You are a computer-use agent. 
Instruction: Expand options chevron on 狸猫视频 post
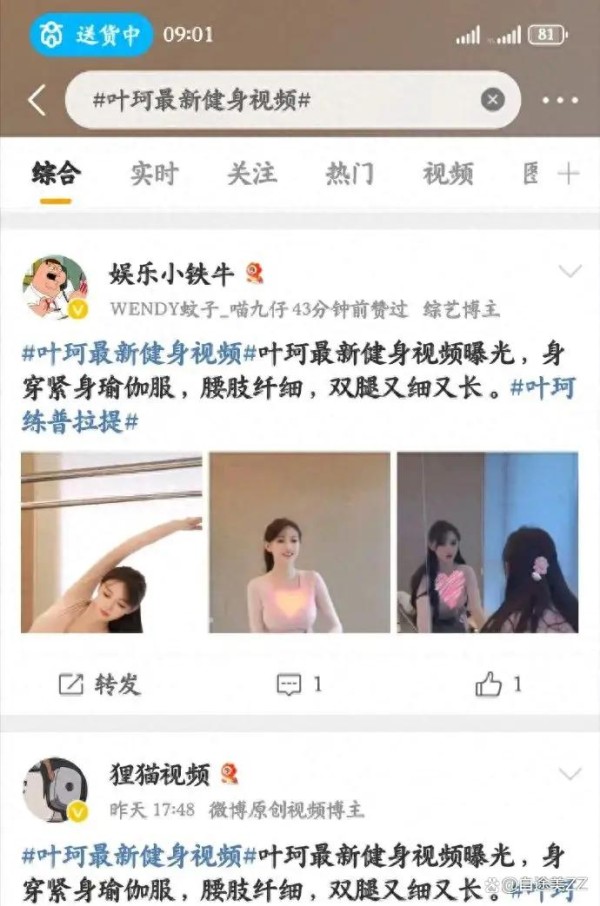(x=569, y=774)
